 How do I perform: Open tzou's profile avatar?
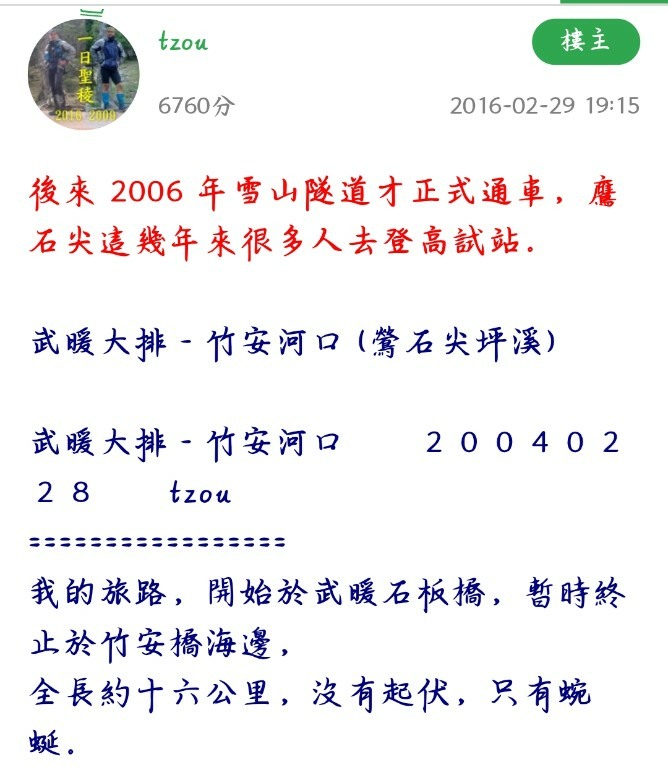pos(84,74)
